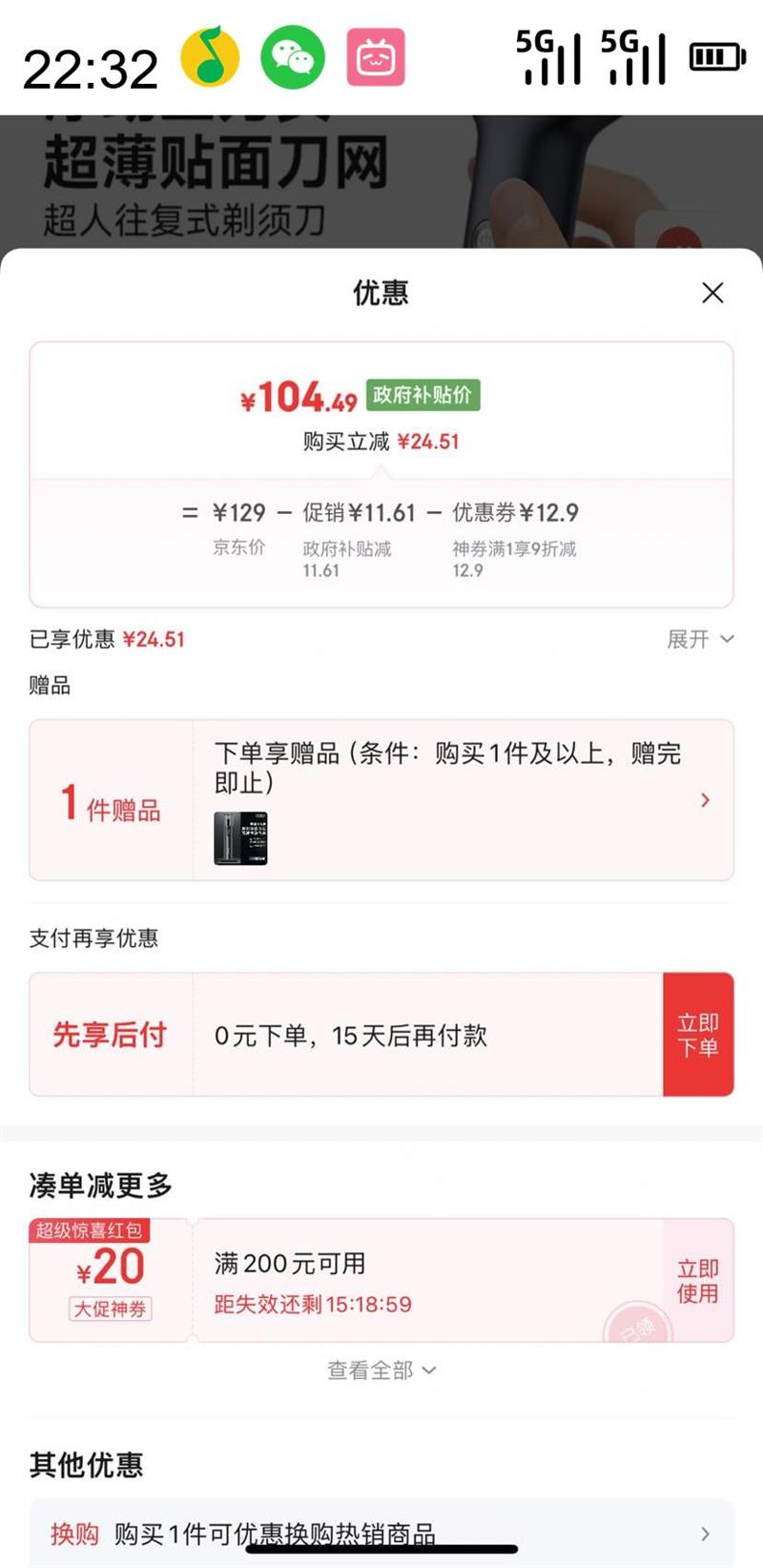Screen dimensions: 763x1568
Task: Expand the 已享优惠 details with 展开
Action: 700,639
